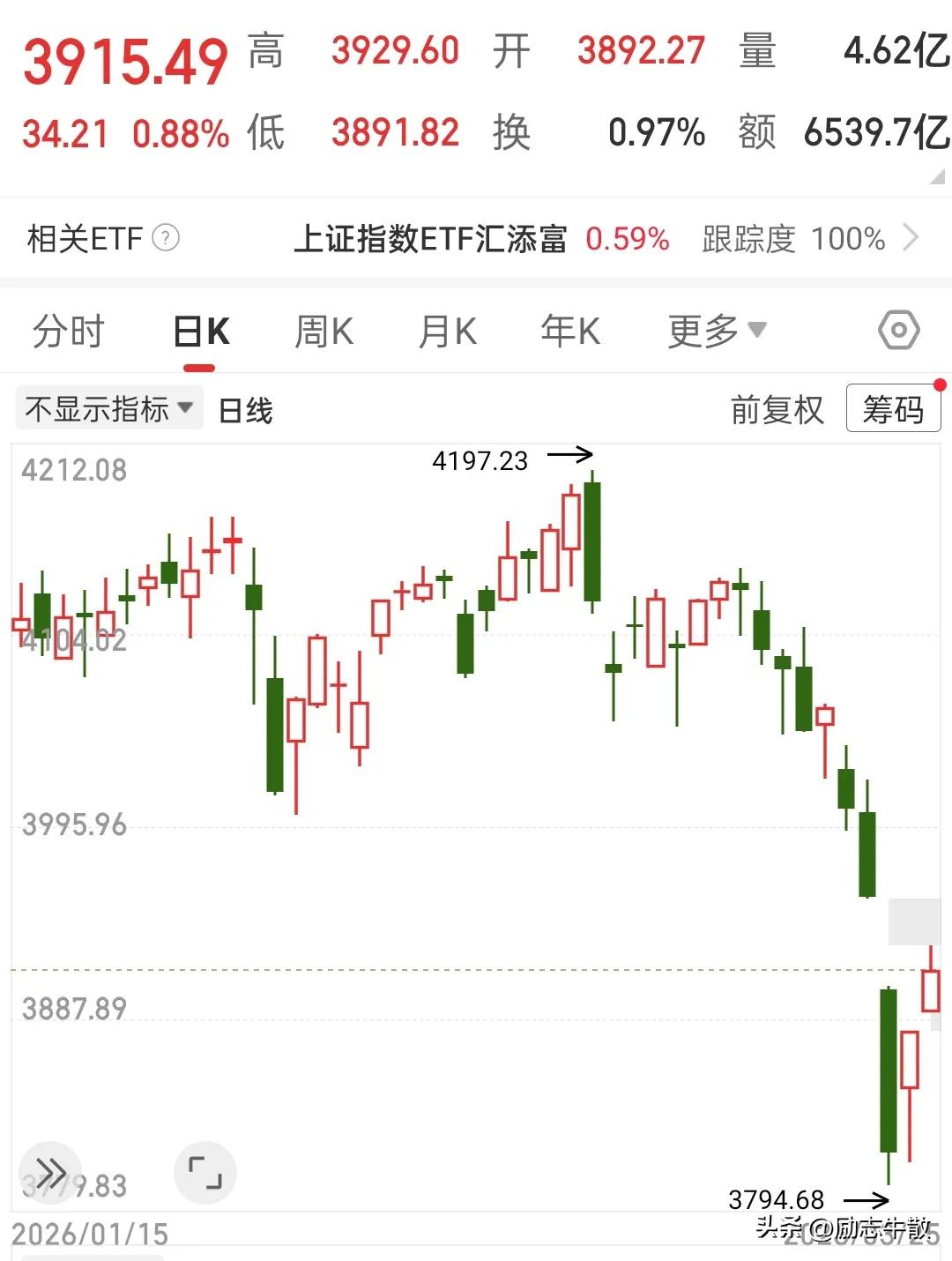Screen dimensions: 952x1261
Task: Tap the 3794.68 low point arrow marker
Action: tap(865, 1200)
